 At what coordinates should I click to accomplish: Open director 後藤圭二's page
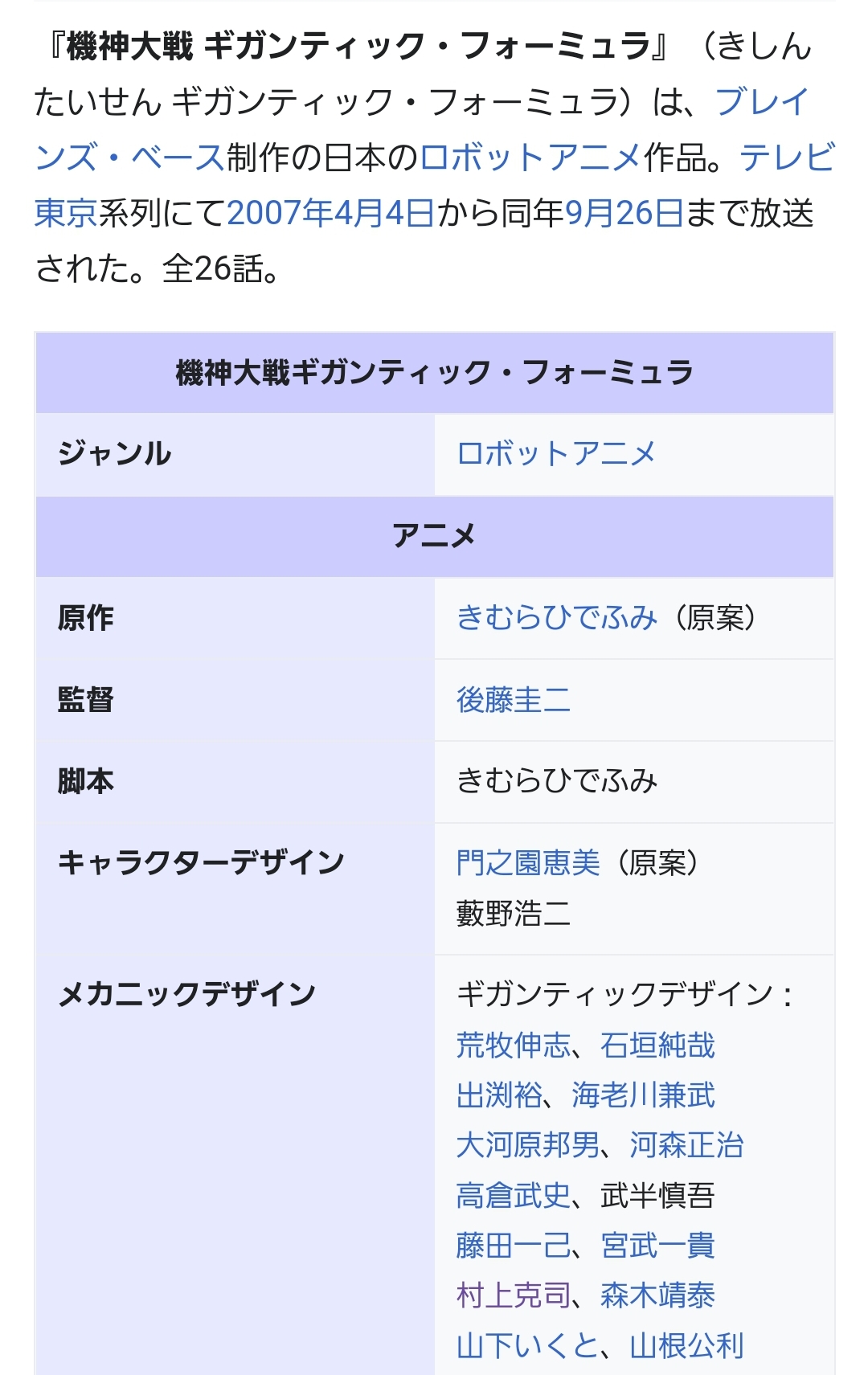514,700
